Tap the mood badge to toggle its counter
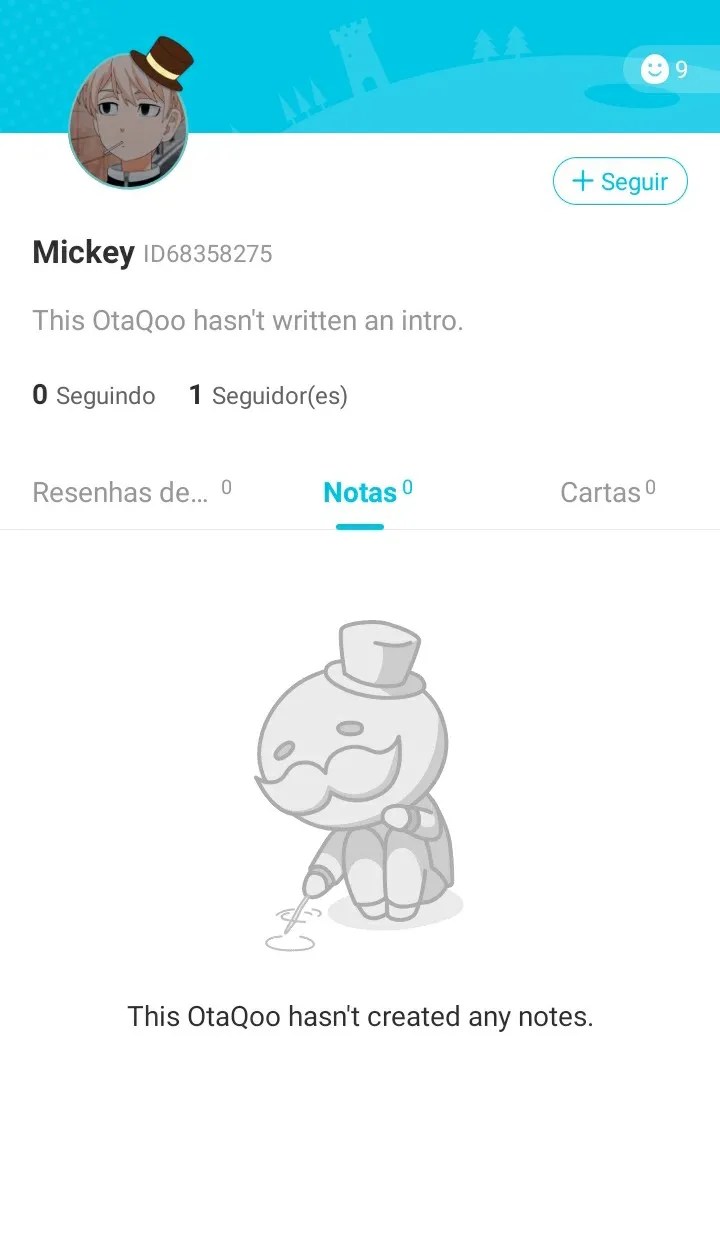Image resolution: width=720 pixels, height=1251 pixels. tap(665, 70)
